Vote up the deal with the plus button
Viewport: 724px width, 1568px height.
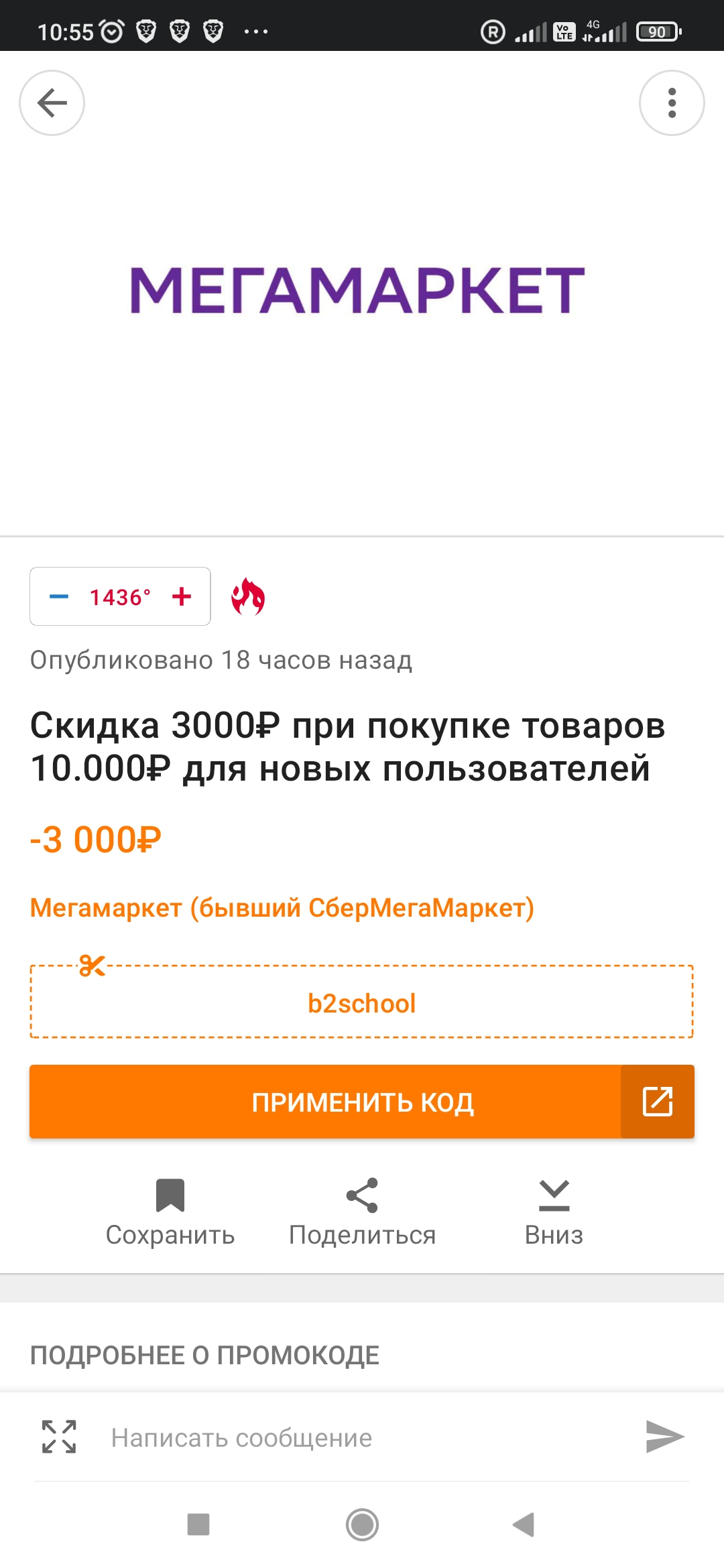tap(182, 596)
